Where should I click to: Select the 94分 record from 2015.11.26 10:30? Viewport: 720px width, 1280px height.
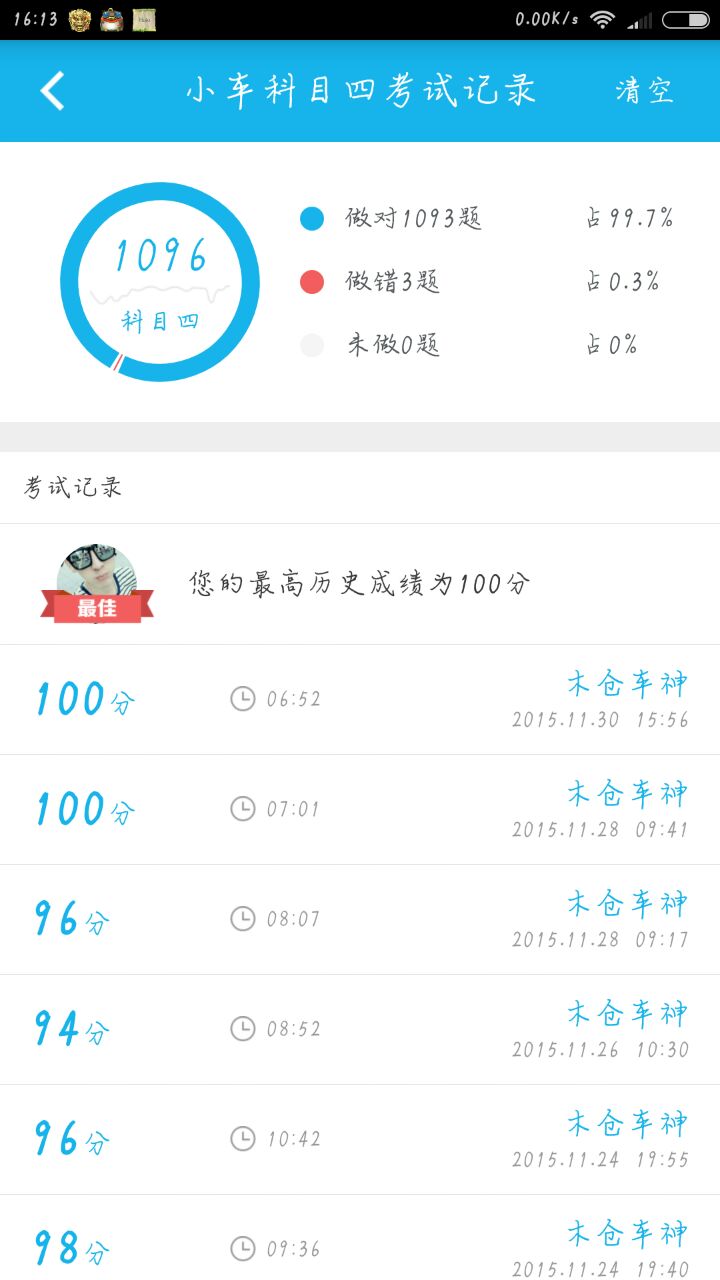(360, 1030)
